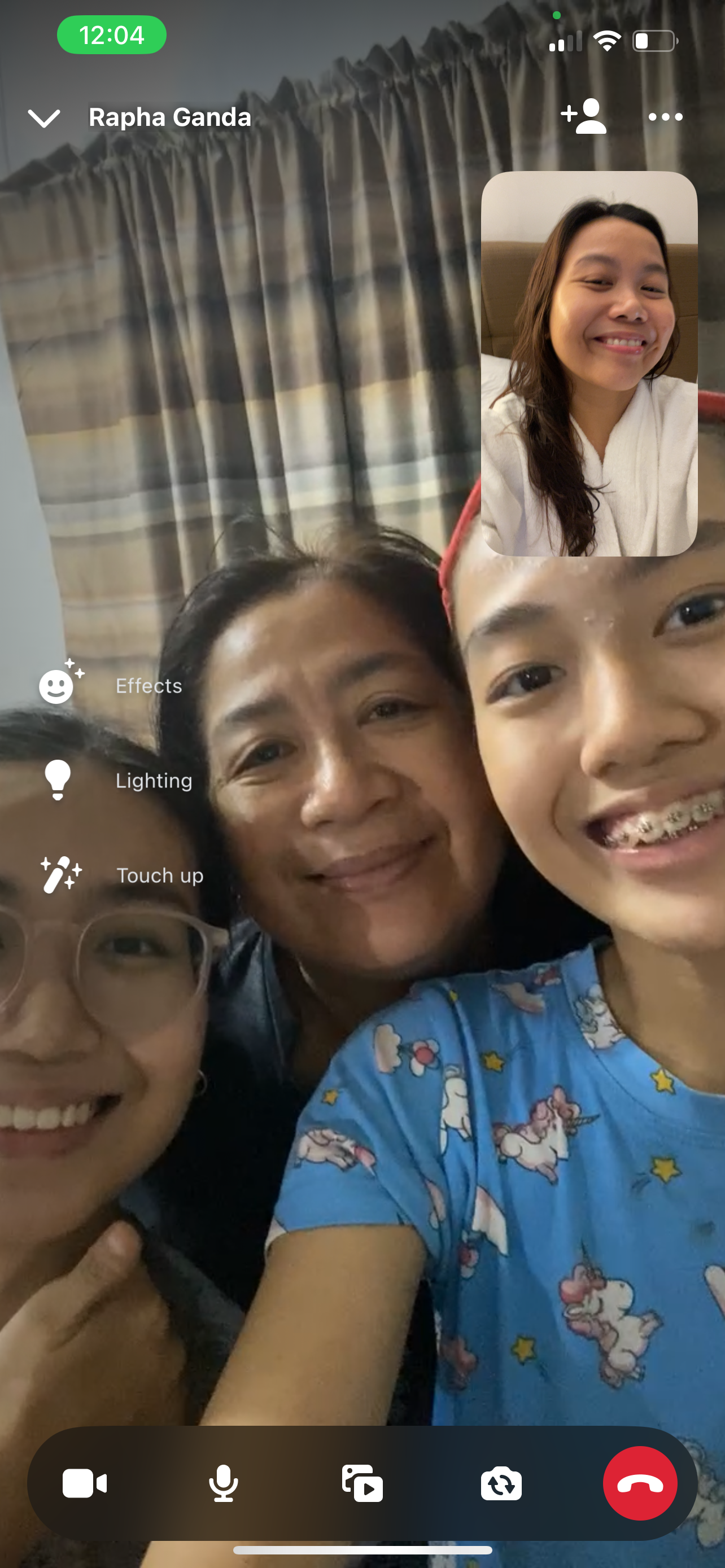Mute the microphone

click(224, 1483)
